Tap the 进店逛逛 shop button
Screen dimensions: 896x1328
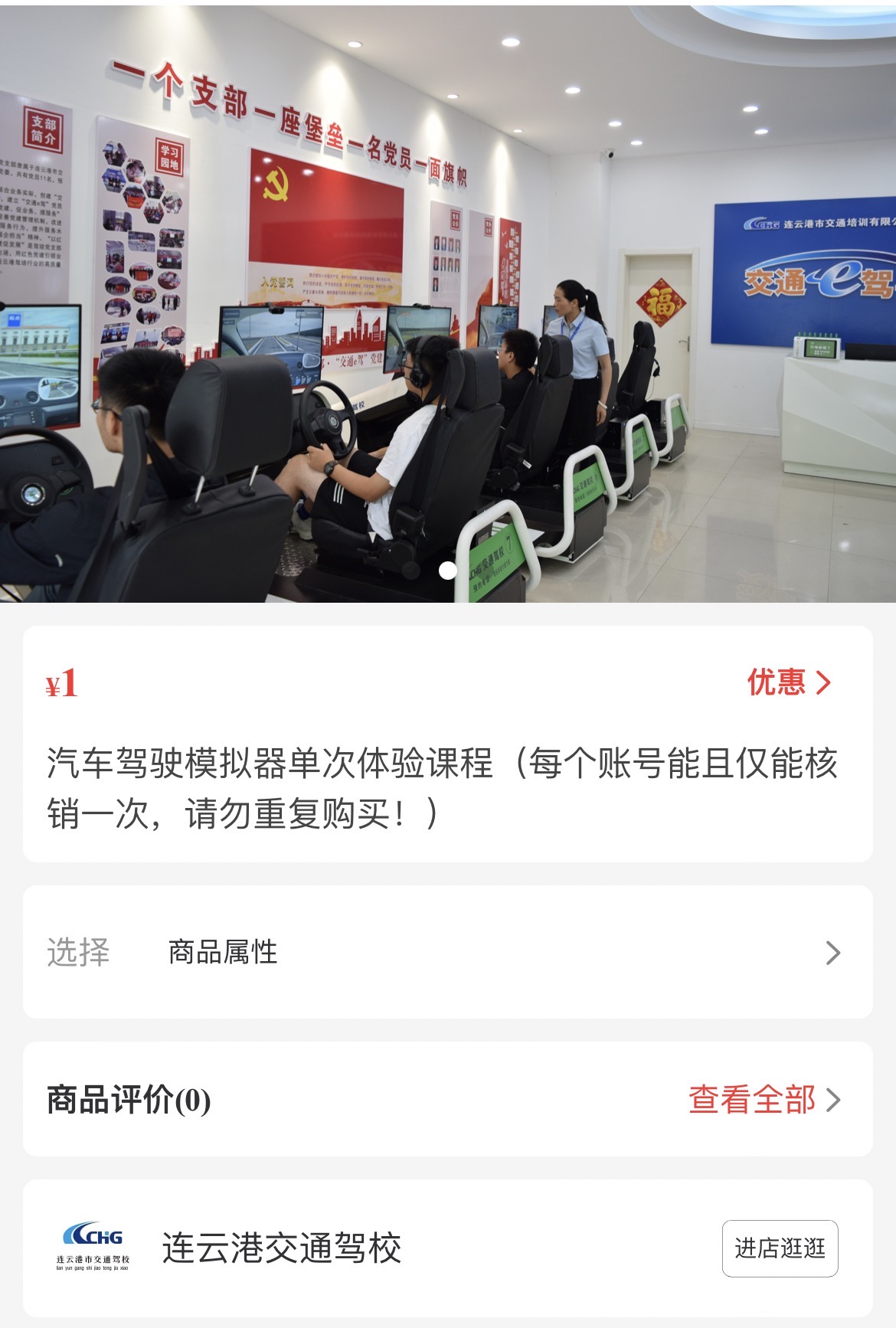click(x=780, y=1248)
